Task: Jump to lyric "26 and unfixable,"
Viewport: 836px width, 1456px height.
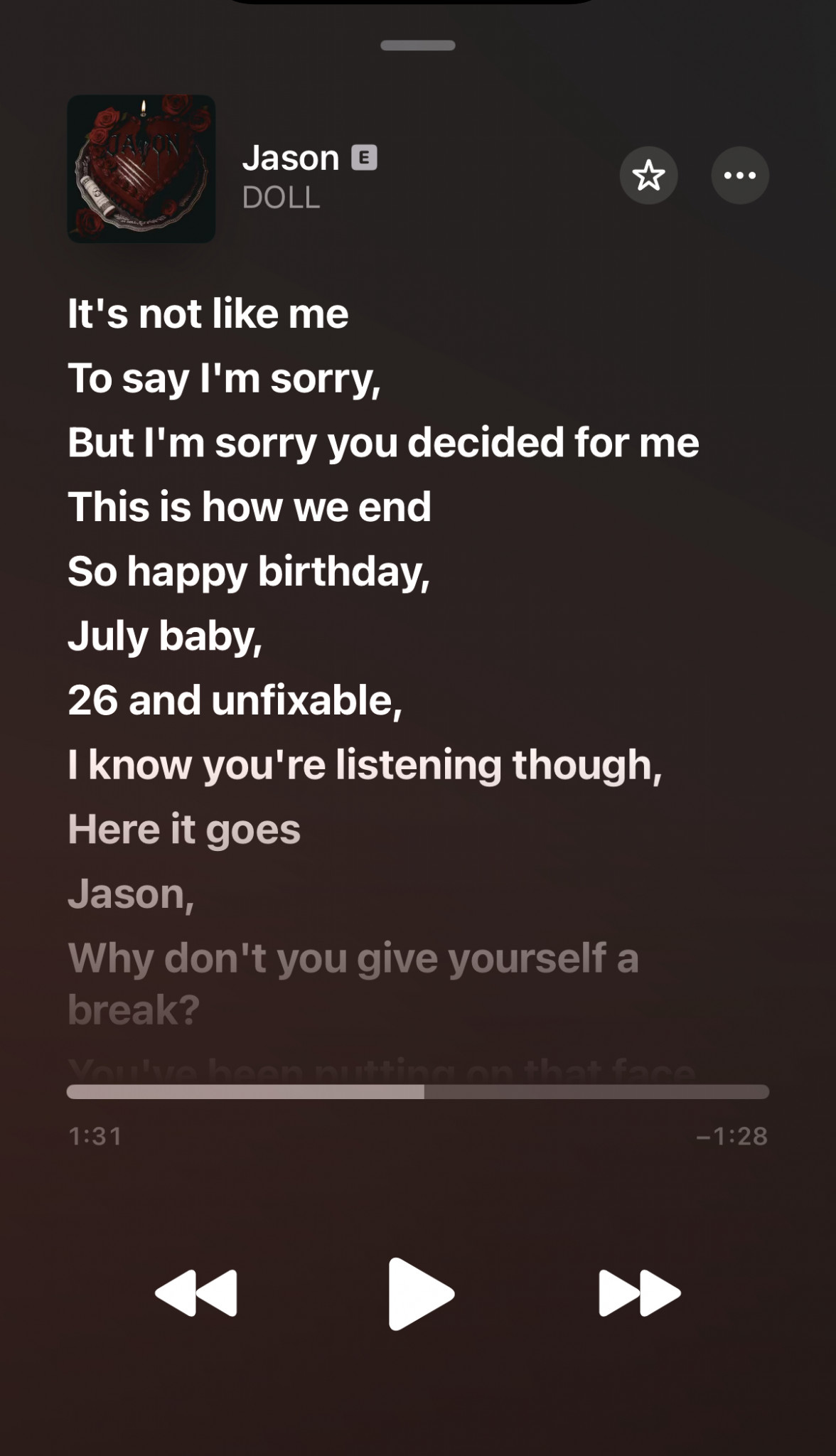Action: click(235, 700)
